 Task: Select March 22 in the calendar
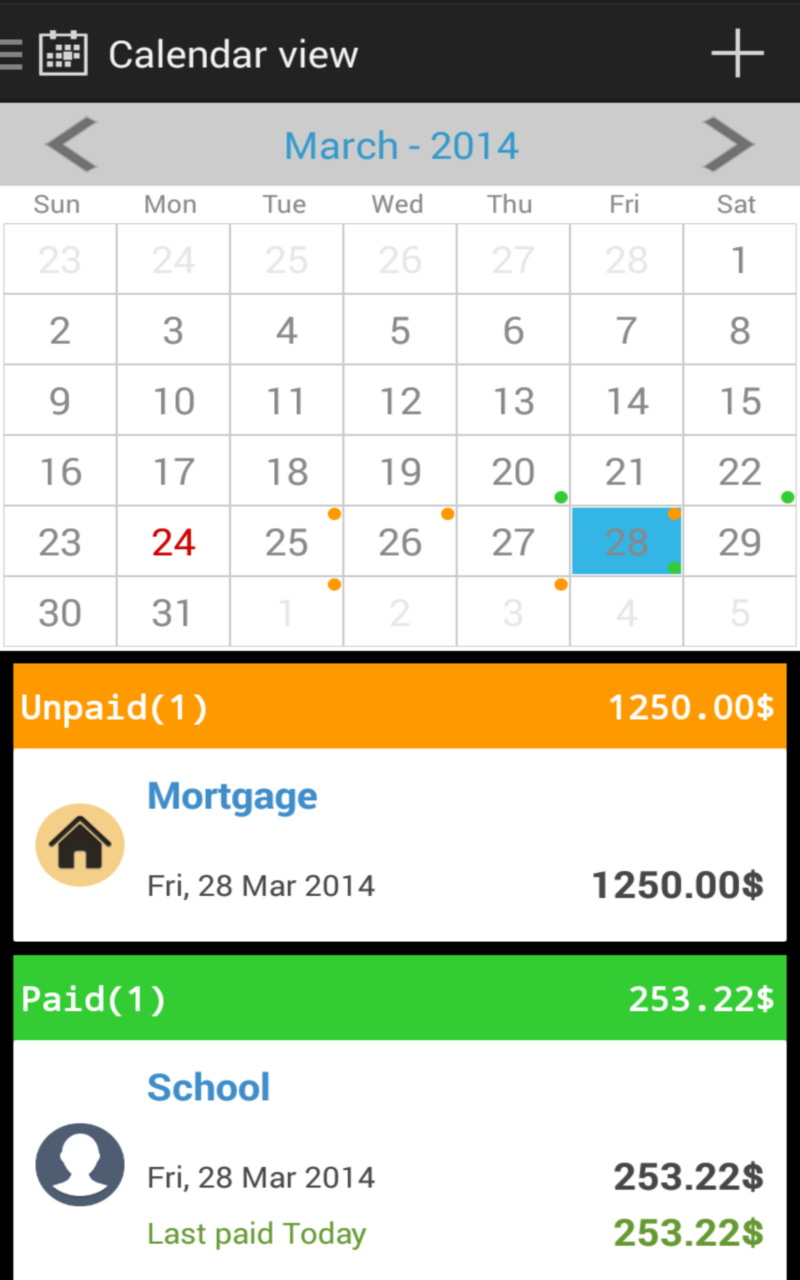click(x=740, y=471)
